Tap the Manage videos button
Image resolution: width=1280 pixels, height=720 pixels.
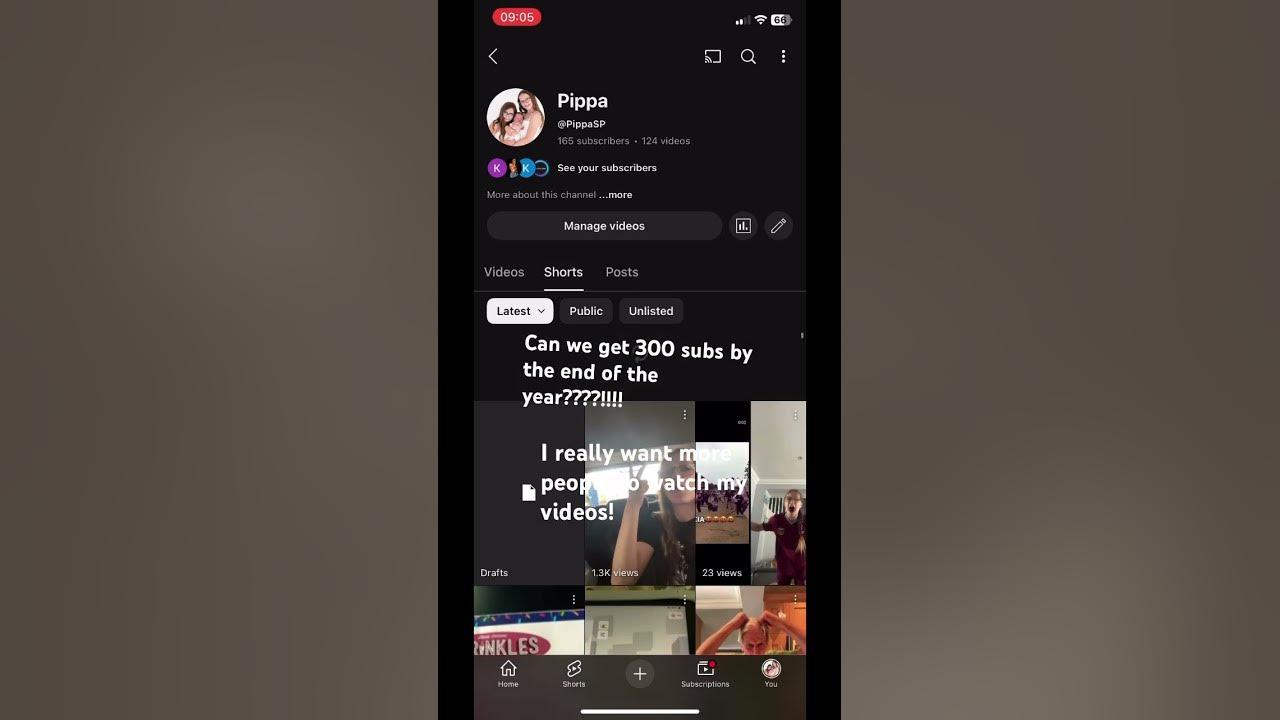[x=604, y=226]
